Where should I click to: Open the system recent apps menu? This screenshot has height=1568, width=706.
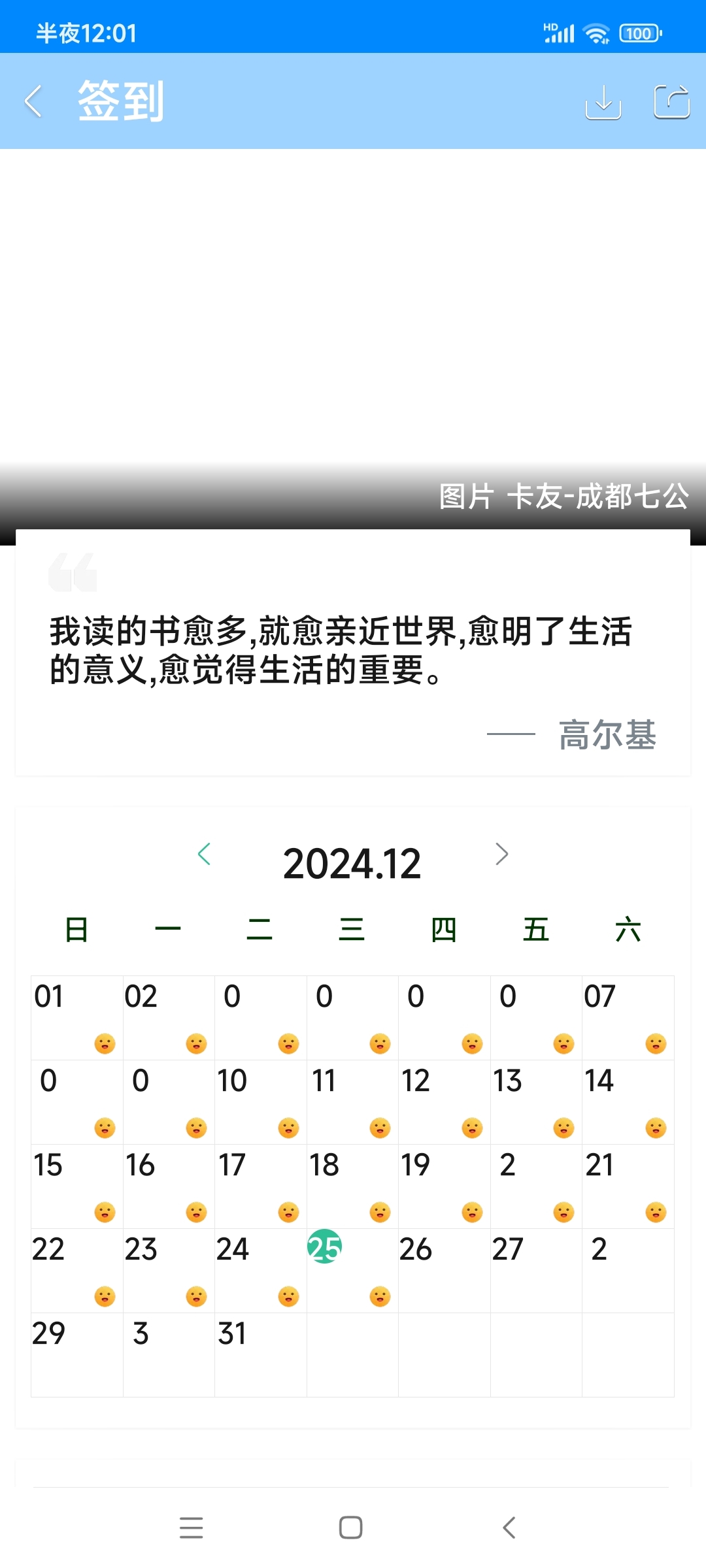click(191, 1527)
